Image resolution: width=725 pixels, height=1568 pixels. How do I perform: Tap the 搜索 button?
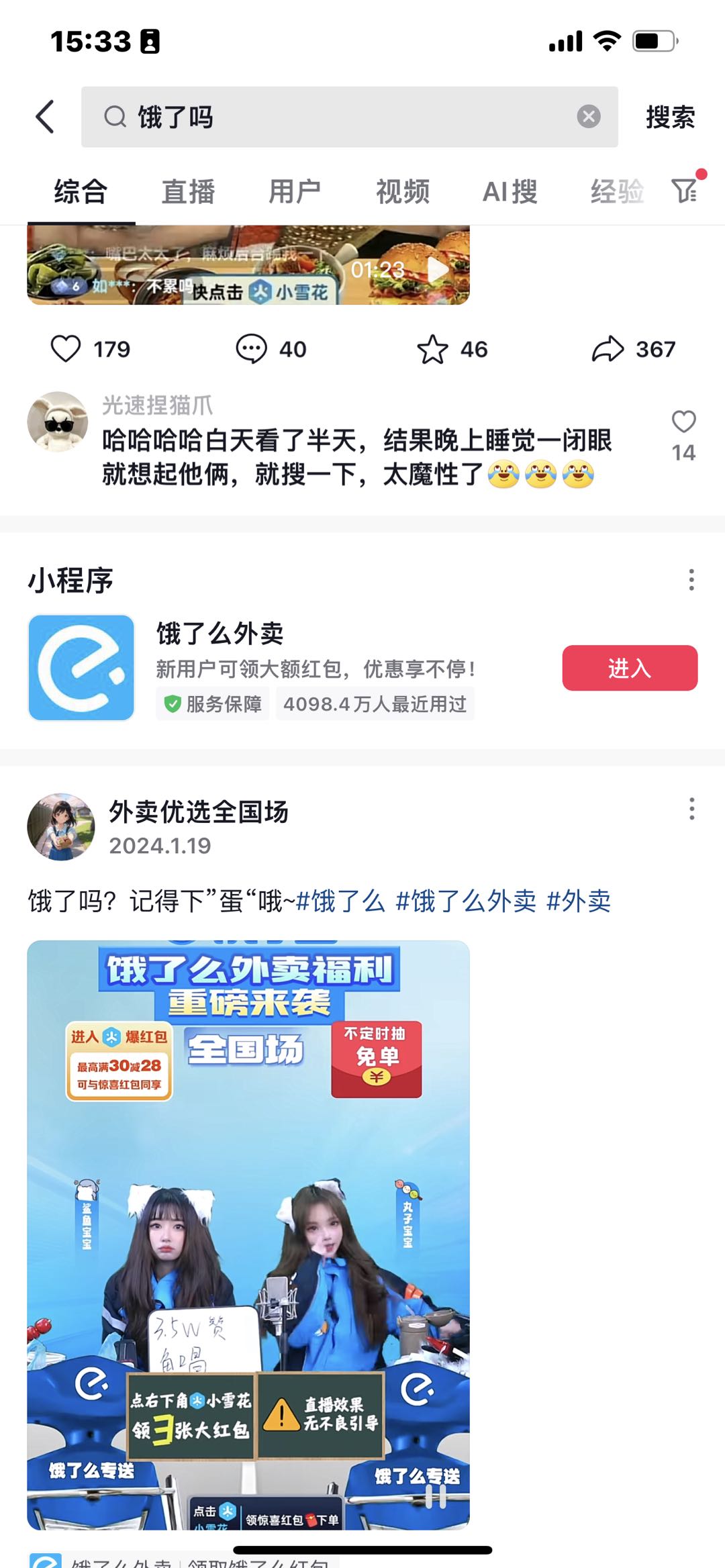coord(669,117)
